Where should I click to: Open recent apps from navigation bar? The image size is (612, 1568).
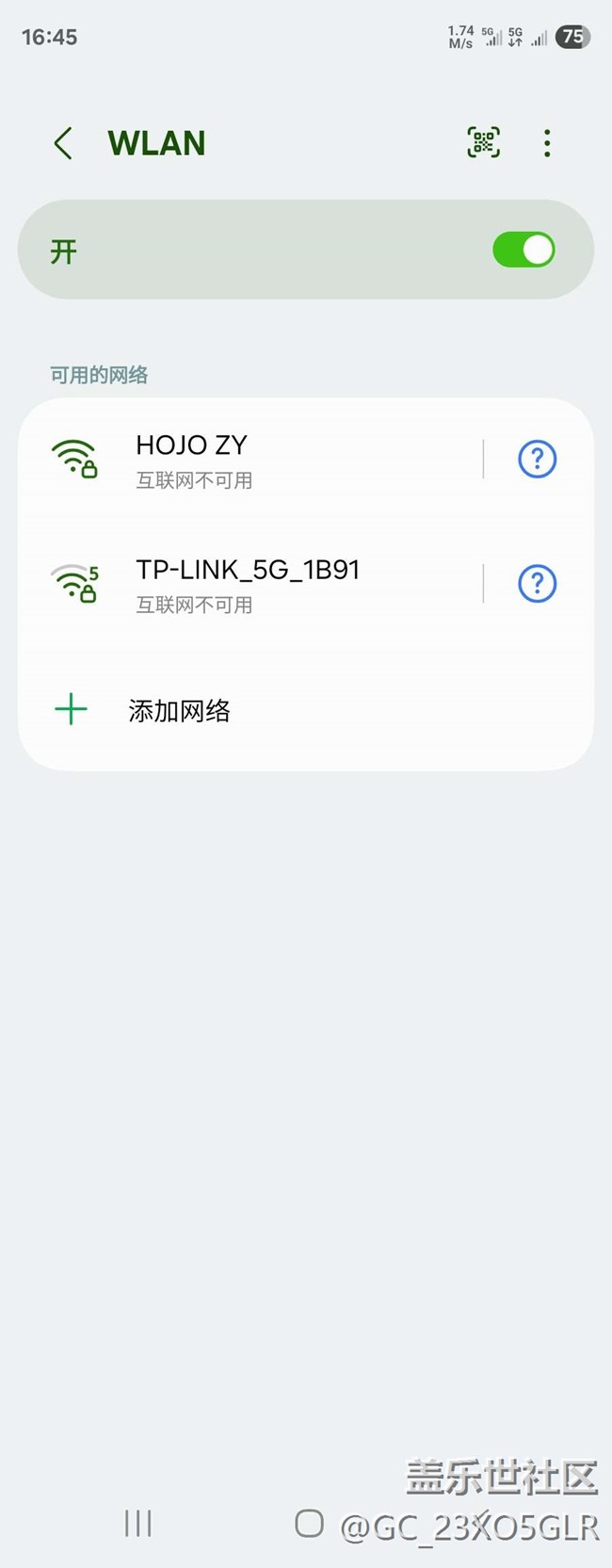[x=138, y=1523]
